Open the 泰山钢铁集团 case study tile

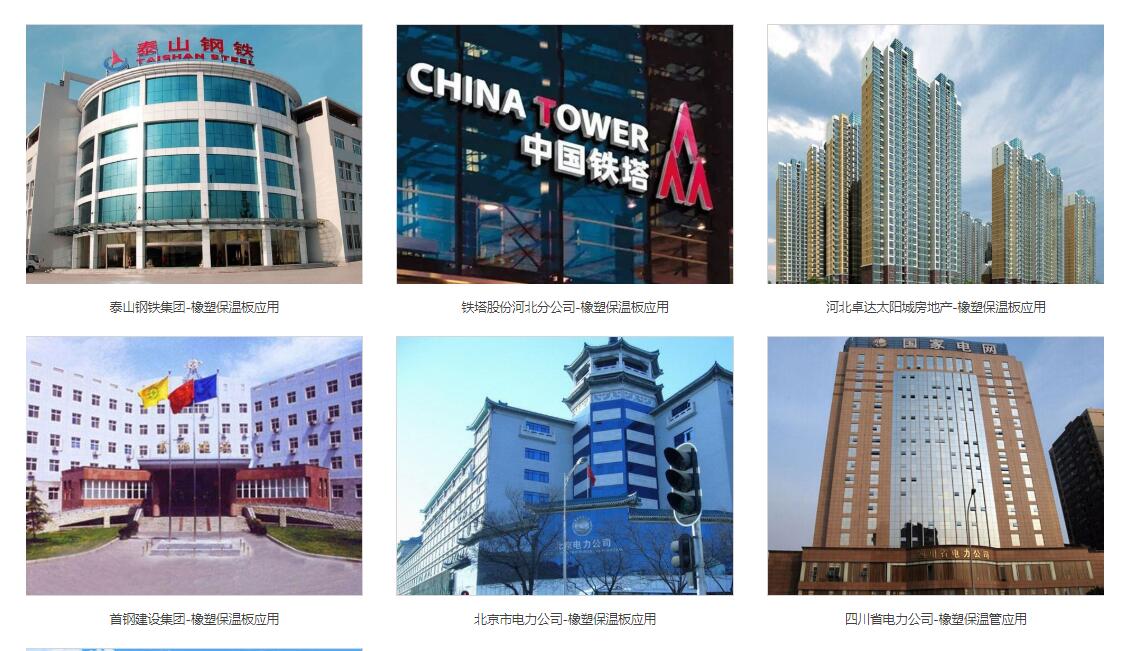click(x=194, y=155)
